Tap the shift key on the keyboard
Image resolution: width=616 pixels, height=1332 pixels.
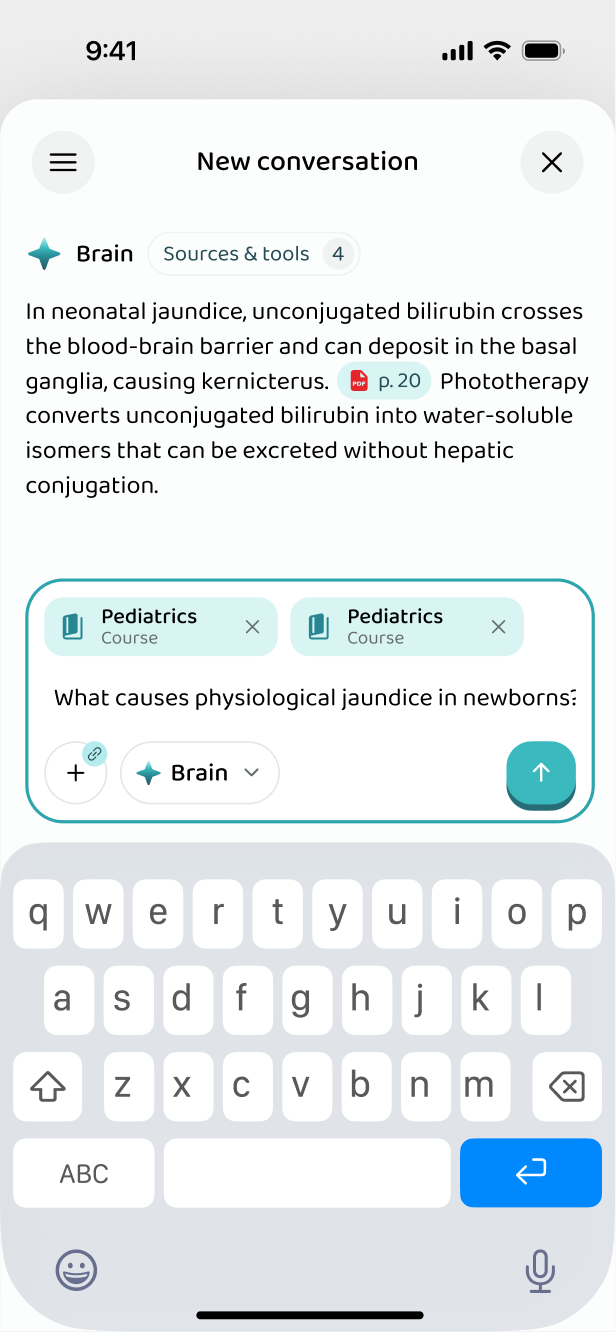(x=48, y=1085)
